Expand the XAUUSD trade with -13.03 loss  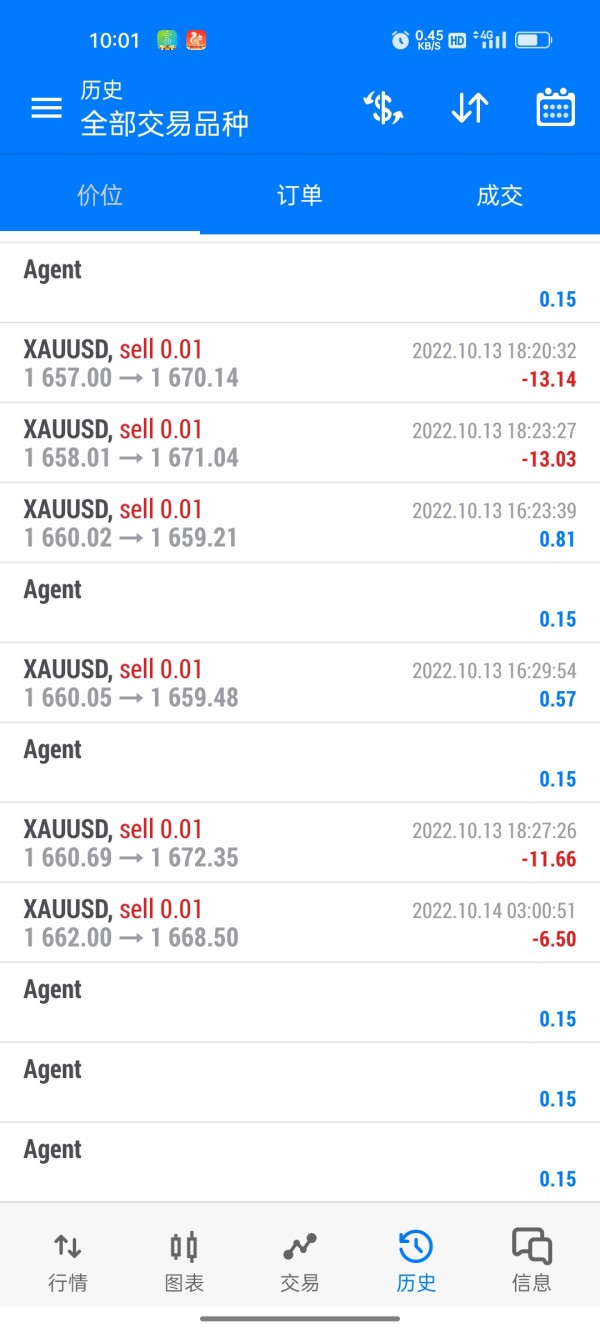[x=300, y=443]
